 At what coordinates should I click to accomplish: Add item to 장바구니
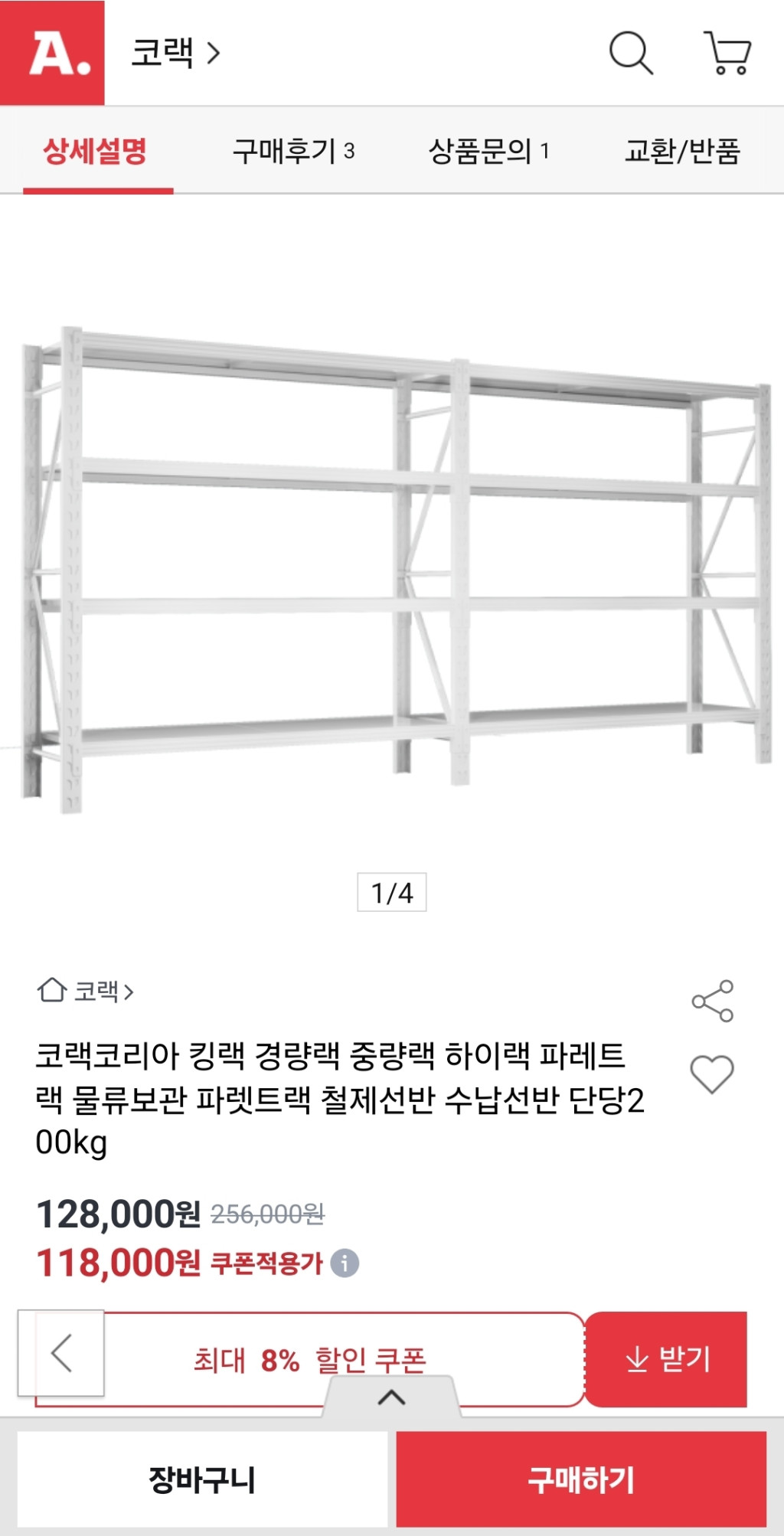point(202,1479)
